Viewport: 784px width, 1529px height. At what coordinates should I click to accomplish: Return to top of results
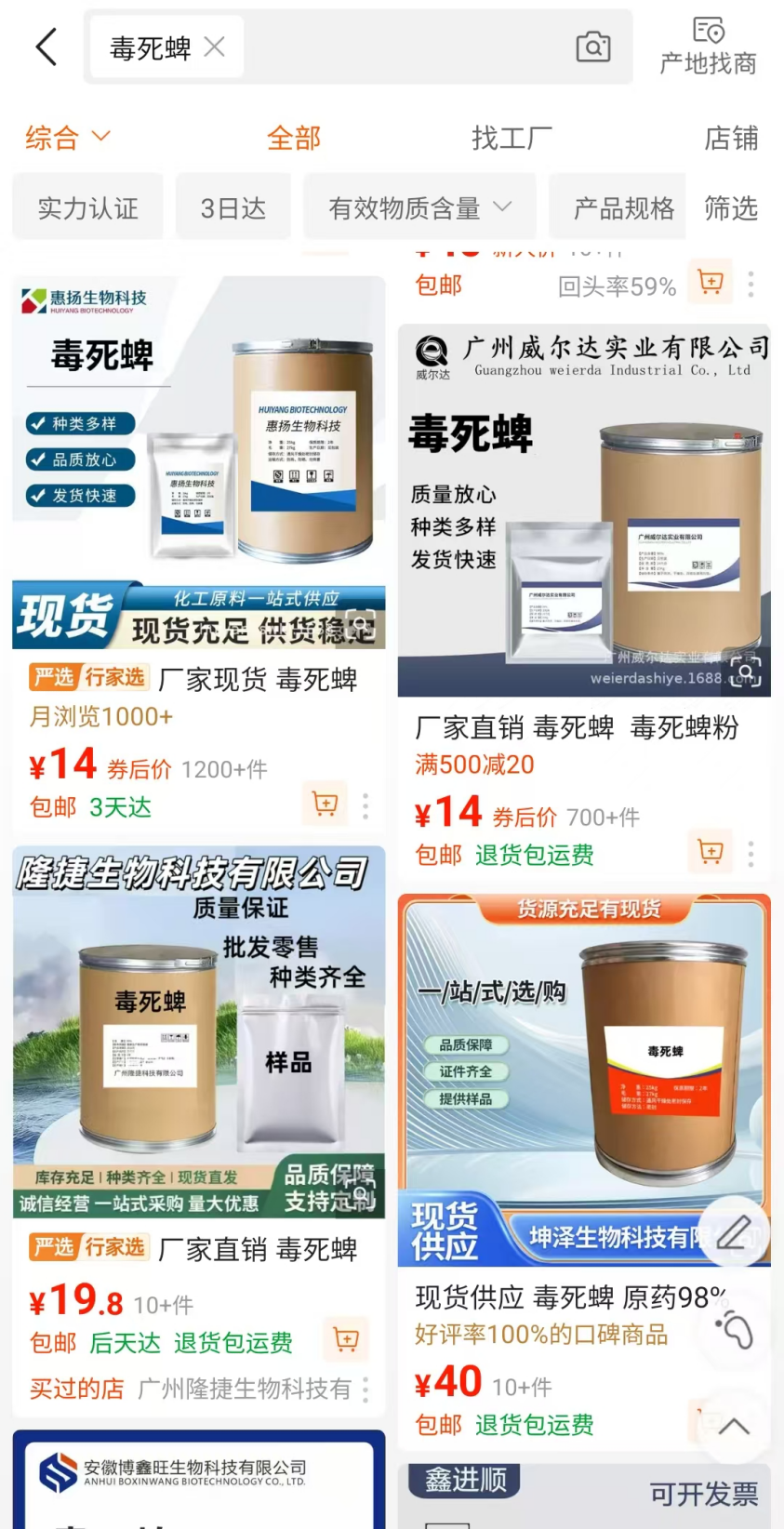coord(734,1427)
